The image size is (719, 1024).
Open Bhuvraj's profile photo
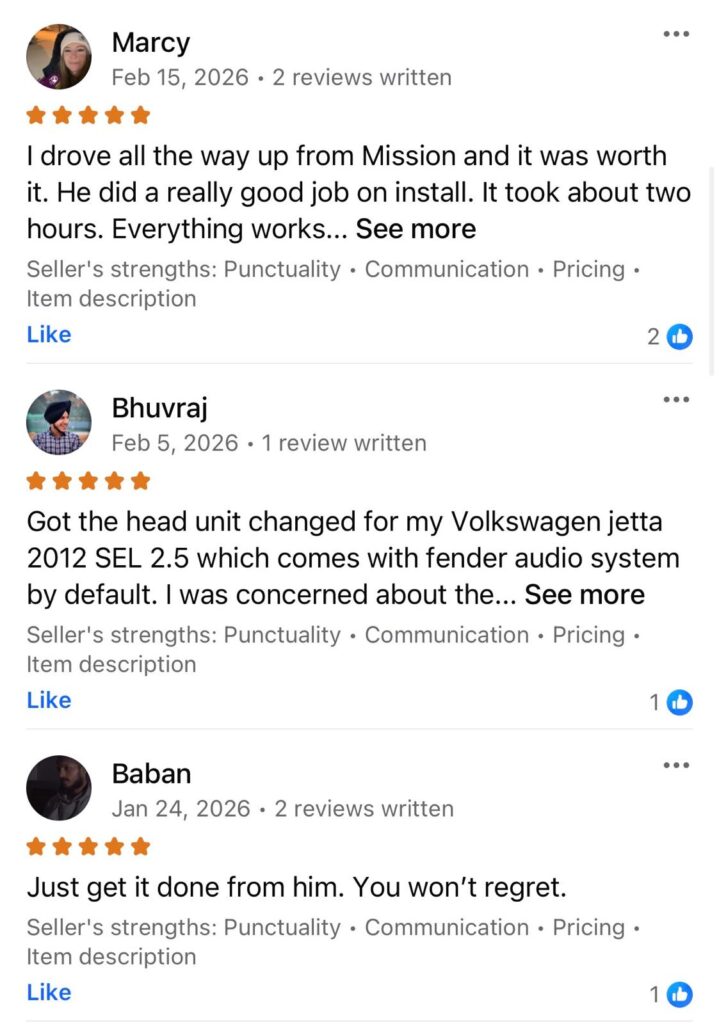coord(58,423)
